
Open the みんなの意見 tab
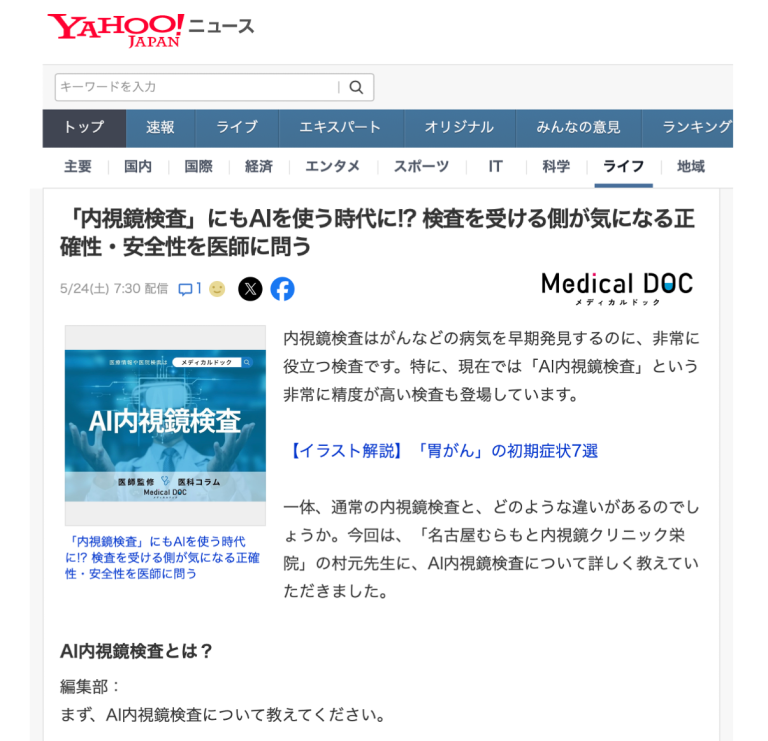(x=578, y=127)
